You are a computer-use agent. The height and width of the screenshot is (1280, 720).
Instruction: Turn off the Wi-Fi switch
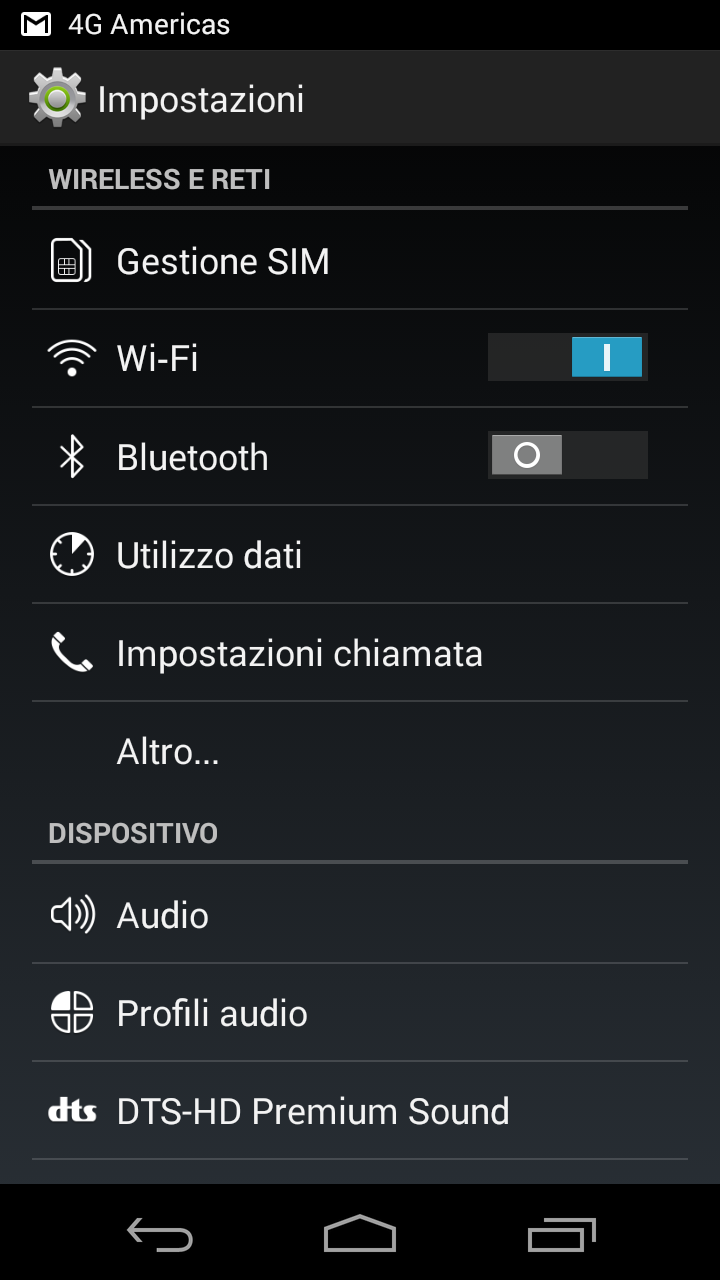567,357
